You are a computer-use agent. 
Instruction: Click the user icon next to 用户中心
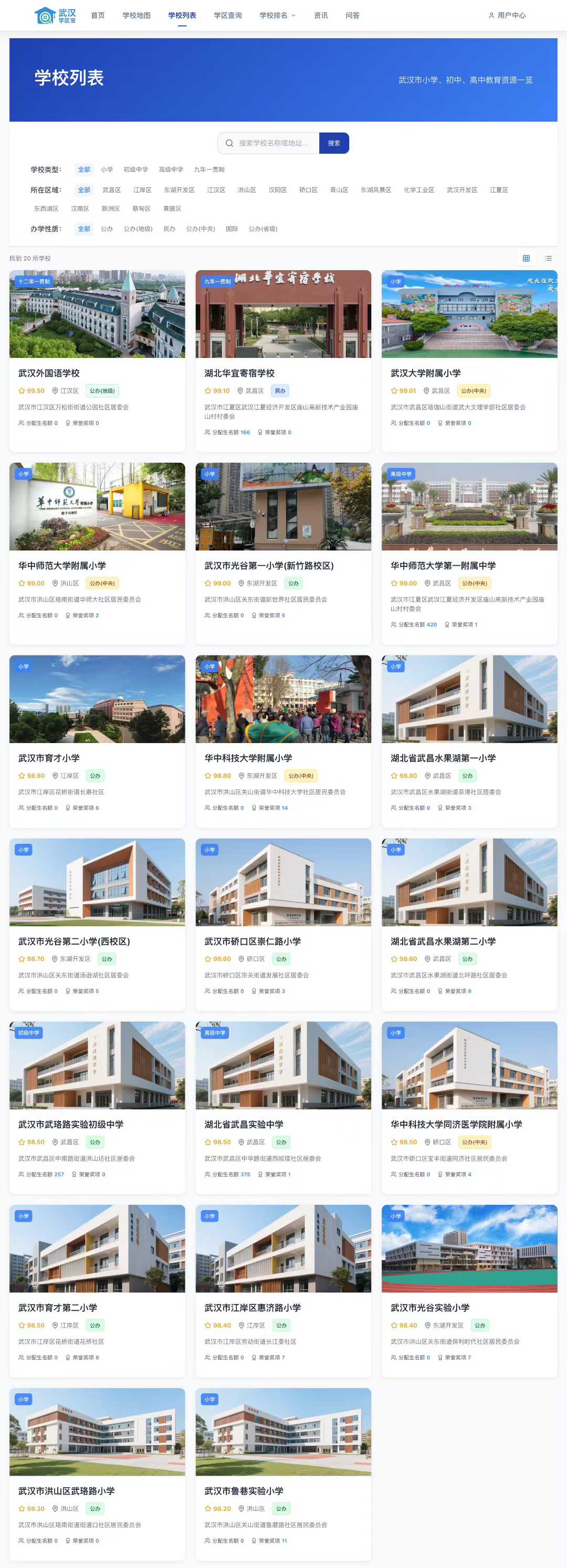point(490,15)
